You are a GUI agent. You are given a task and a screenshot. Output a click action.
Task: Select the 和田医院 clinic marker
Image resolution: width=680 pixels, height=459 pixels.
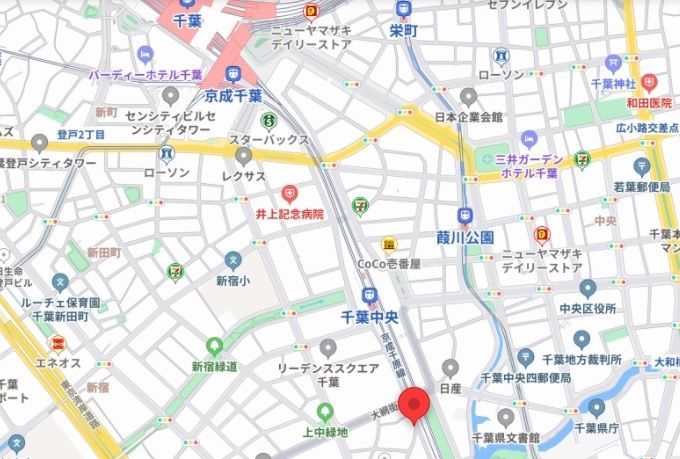650,81
